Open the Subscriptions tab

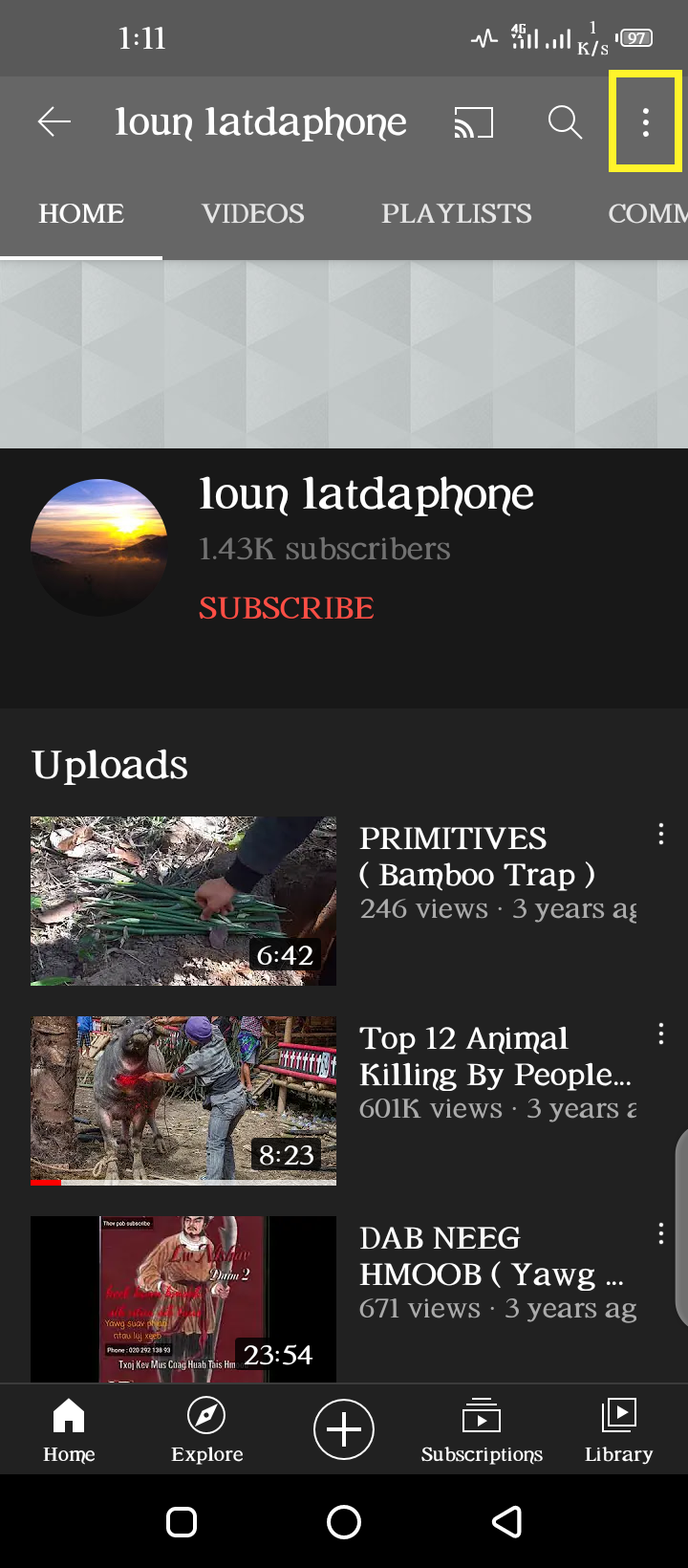tap(482, 1430)
